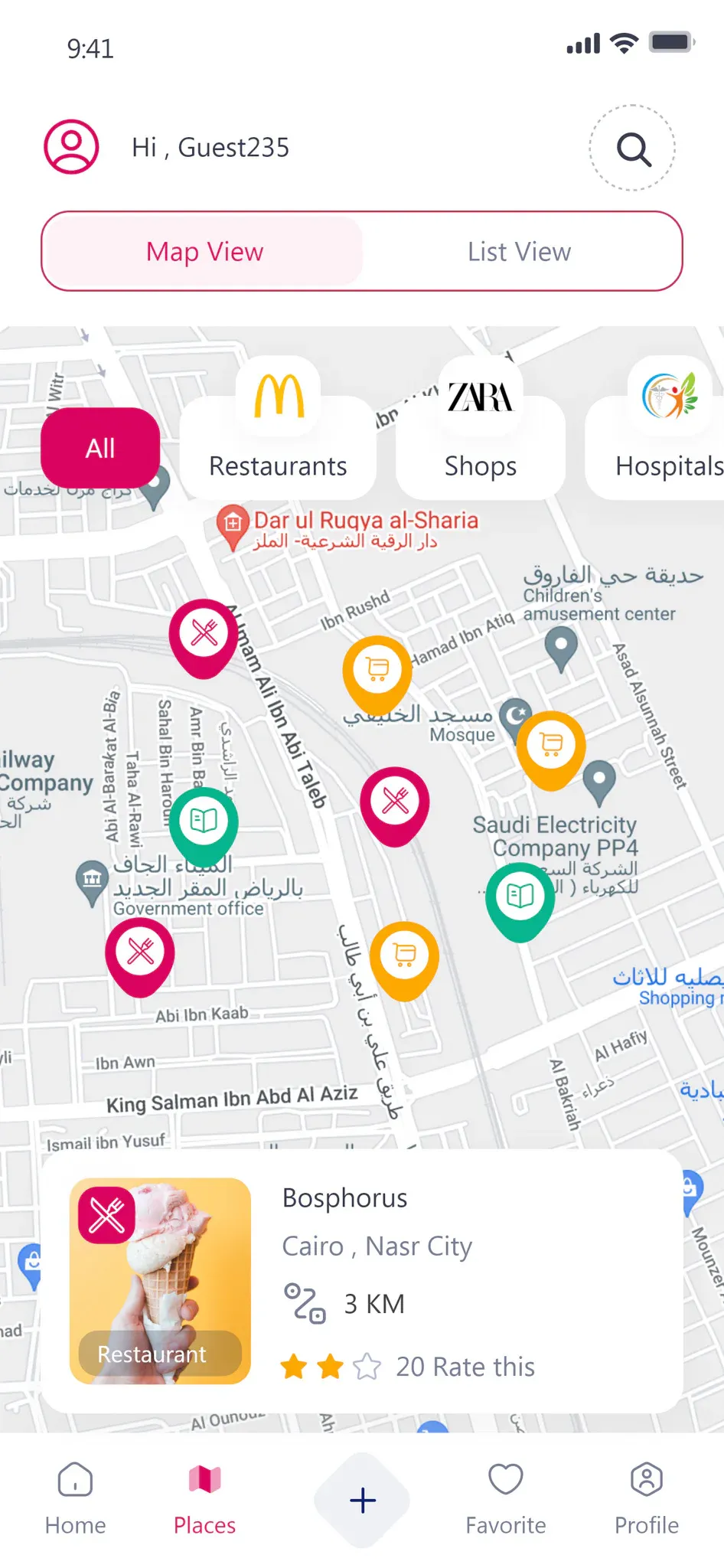Screen dimensions: 724x1568
Task: Open the search icon
Action: pyautogui.click(x=632, y=149)
